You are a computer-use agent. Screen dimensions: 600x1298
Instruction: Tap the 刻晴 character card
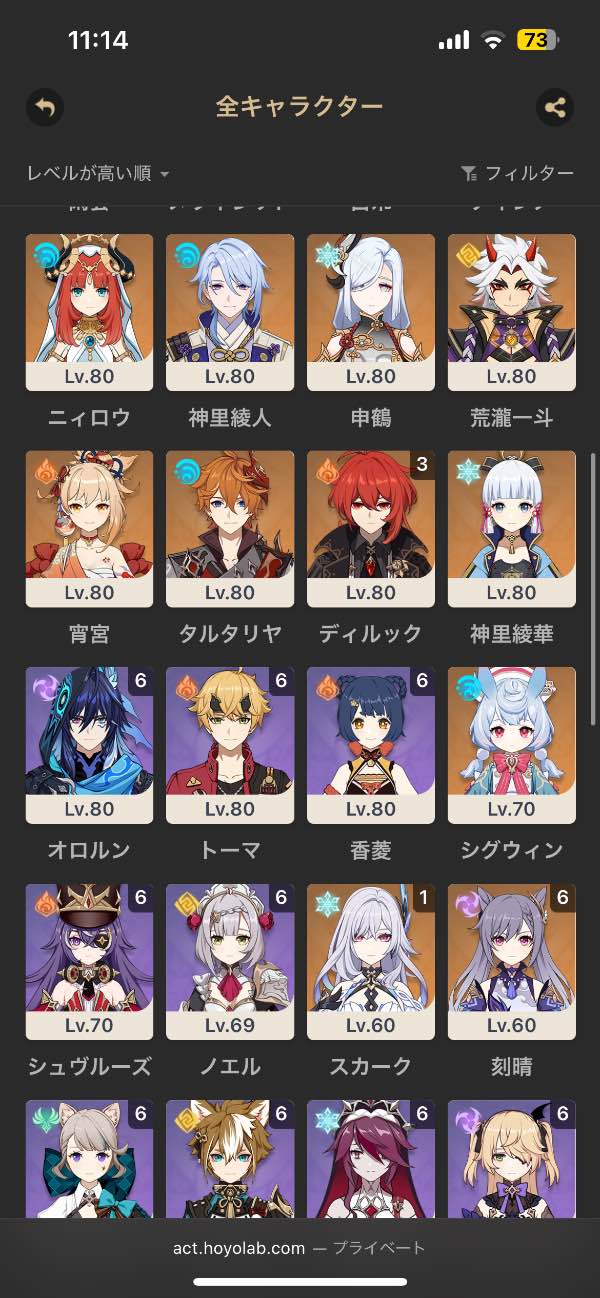click(512, 962)
